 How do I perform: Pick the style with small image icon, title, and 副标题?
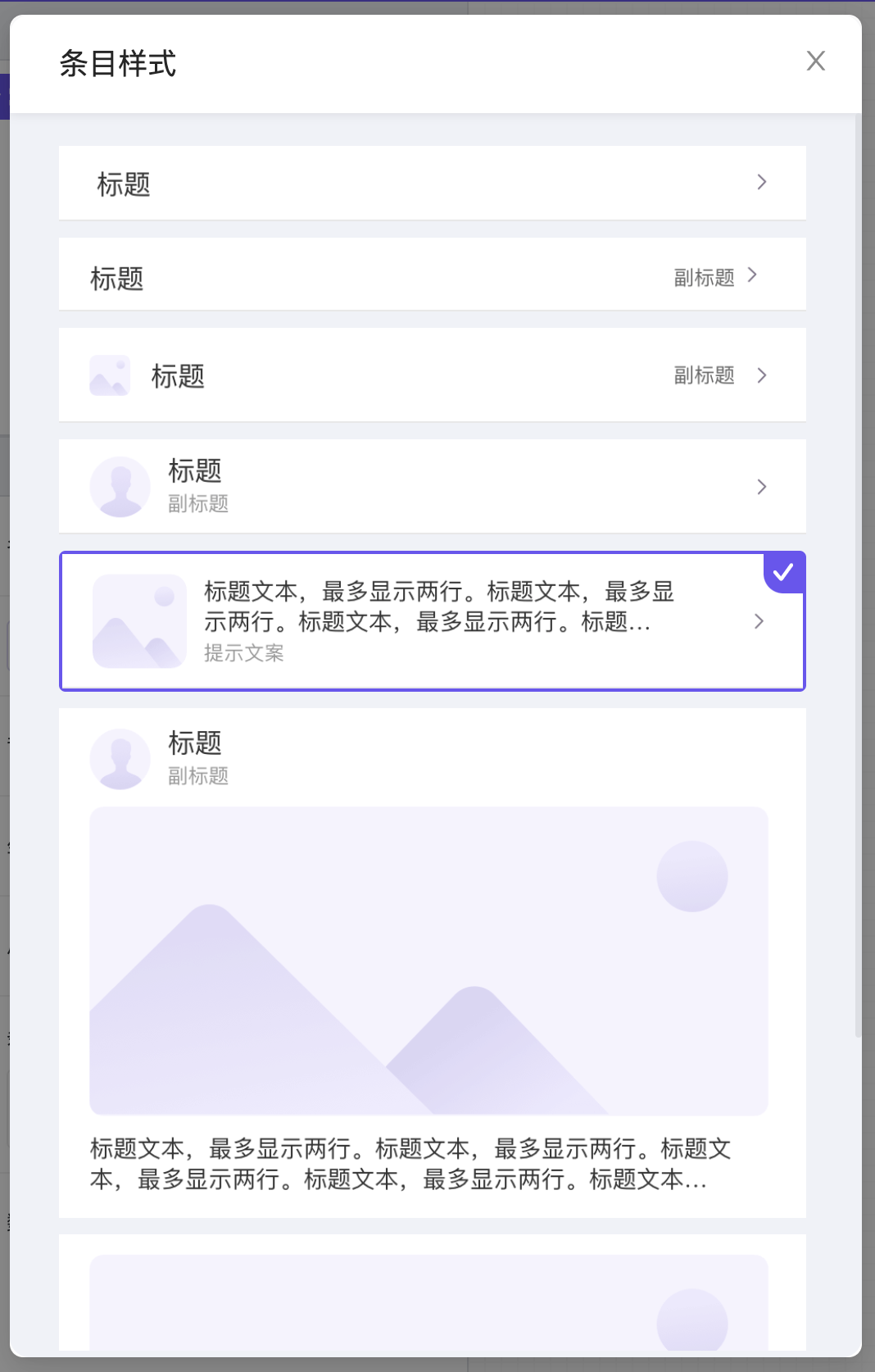(x=432, y=375)
